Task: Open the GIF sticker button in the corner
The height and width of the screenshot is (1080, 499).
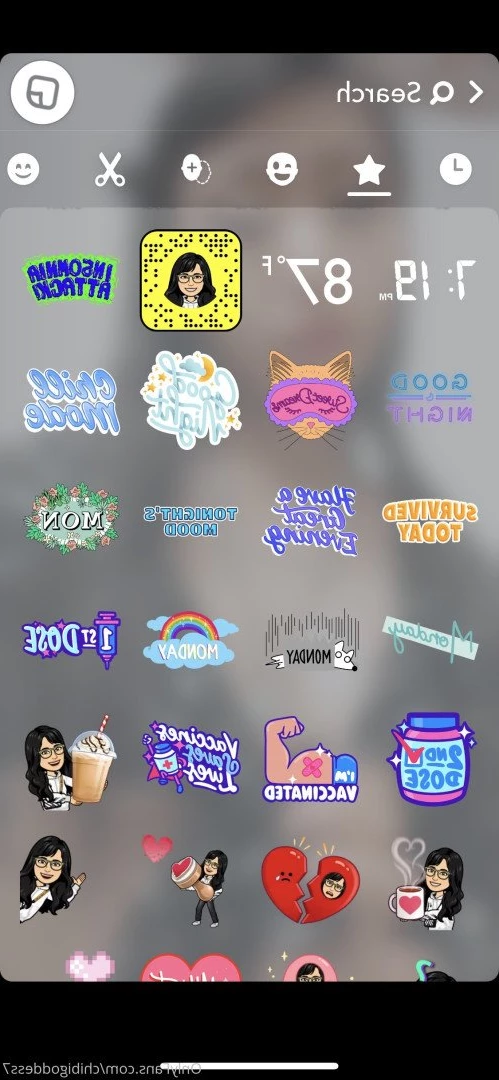Action: pyautogui.click(x=42, y=92)
